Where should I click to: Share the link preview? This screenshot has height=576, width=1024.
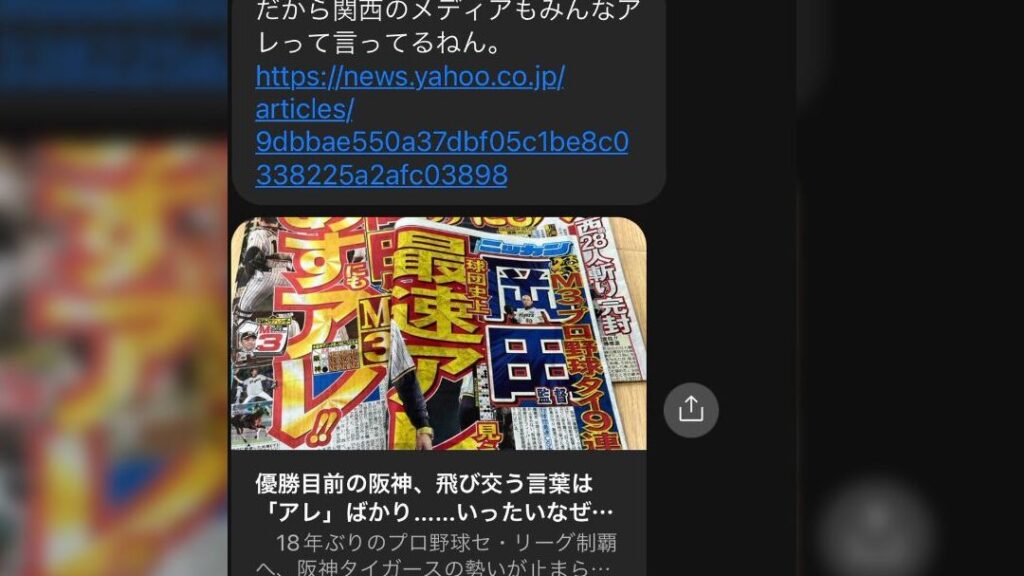click(691, 410)
